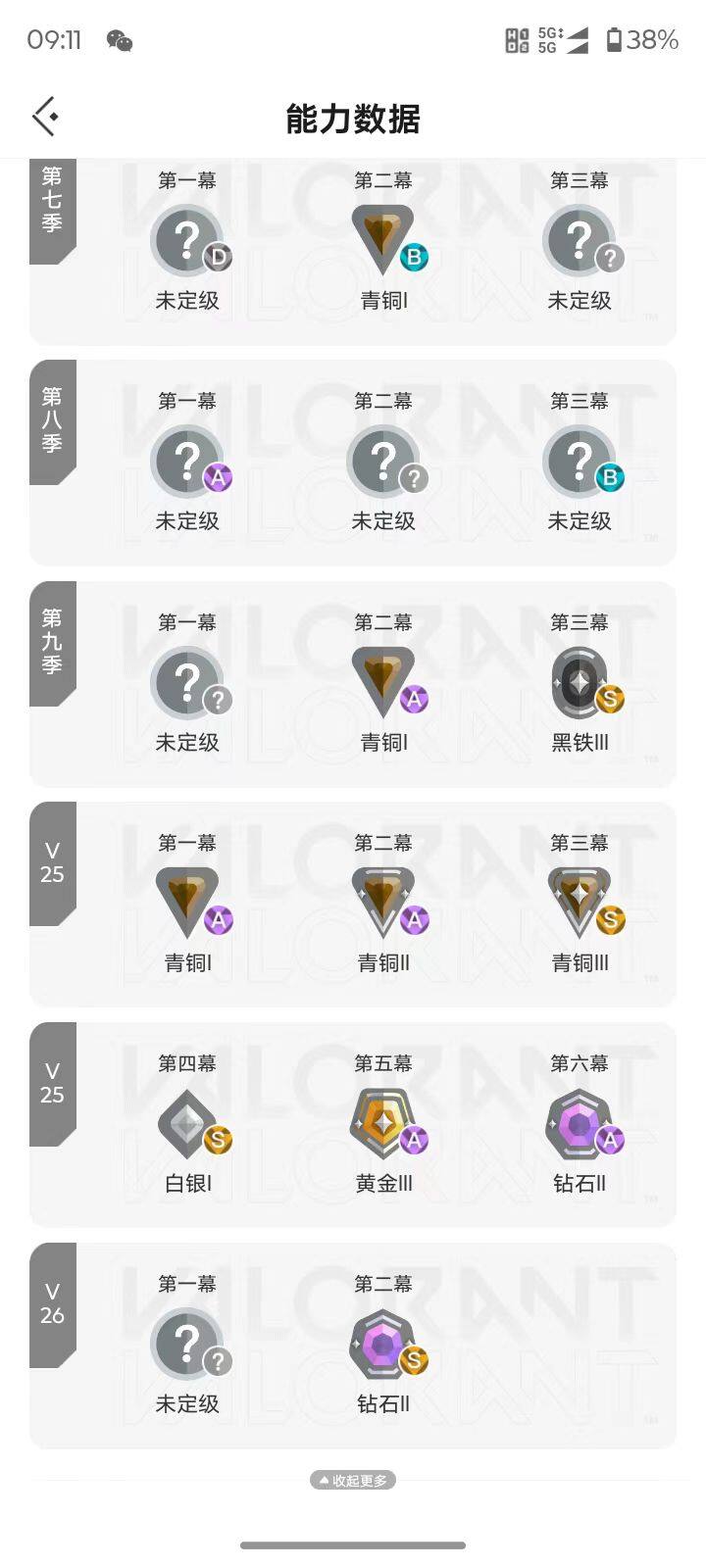Open the 青铜III rank under V25 第三幕
The width and height of the screenshot is (706, 1568).
[x=580, y=901]
